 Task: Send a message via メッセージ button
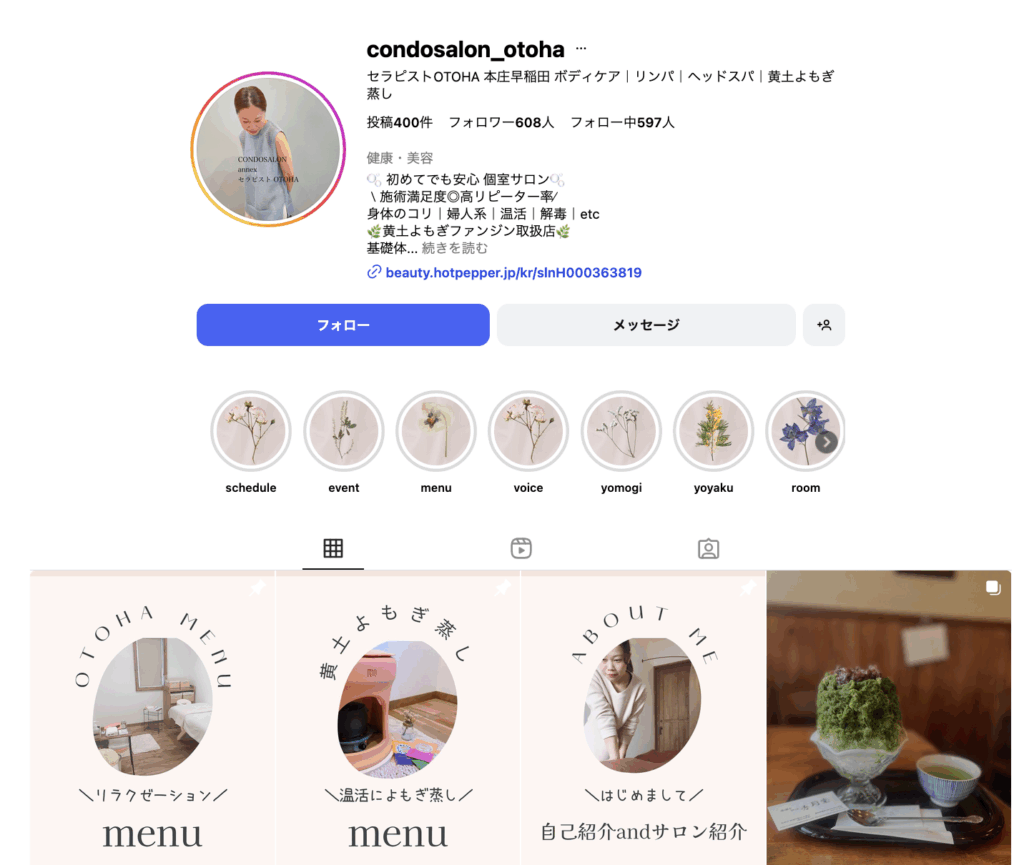646,325
